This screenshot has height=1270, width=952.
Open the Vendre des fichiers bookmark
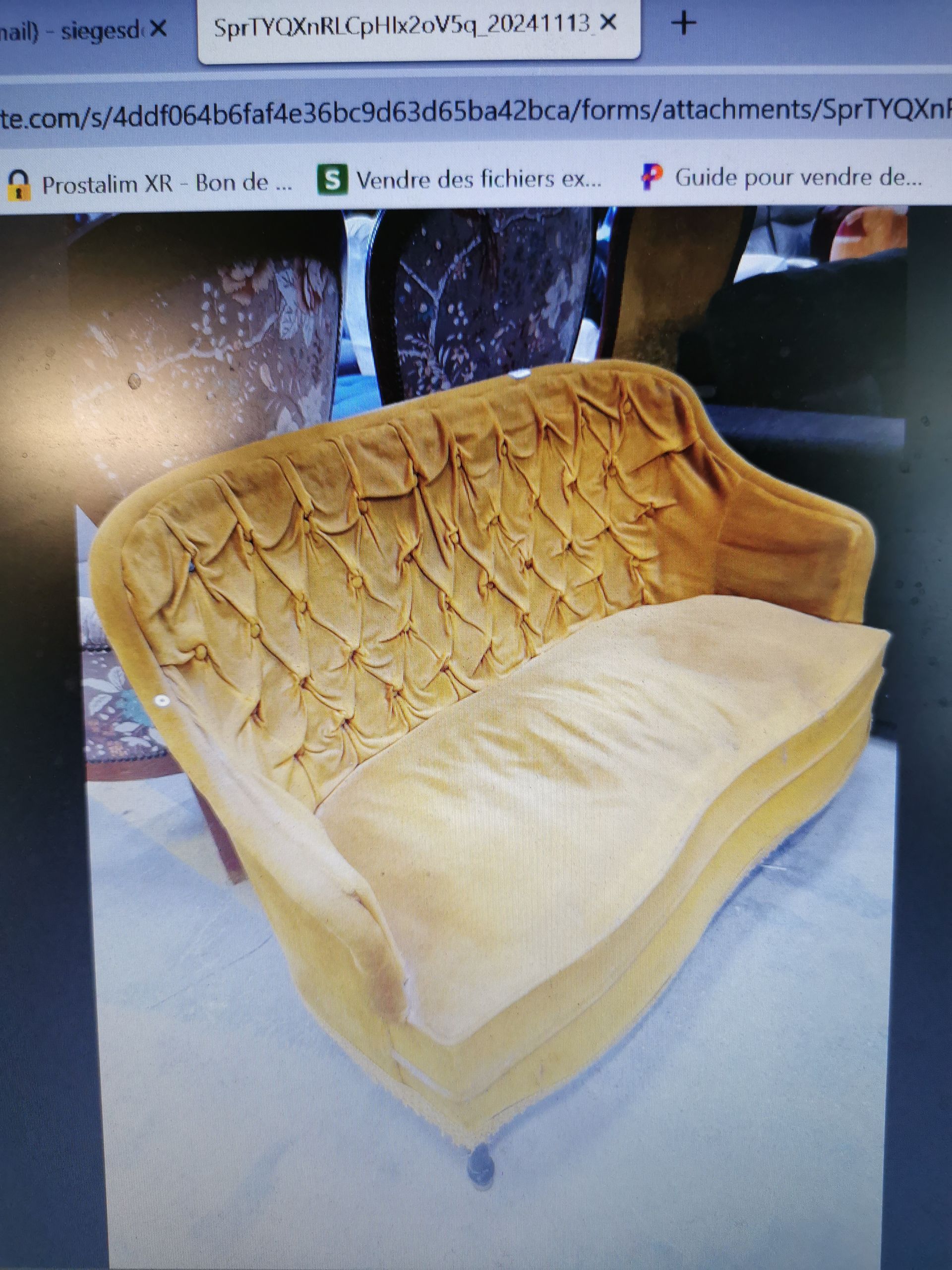460,181
